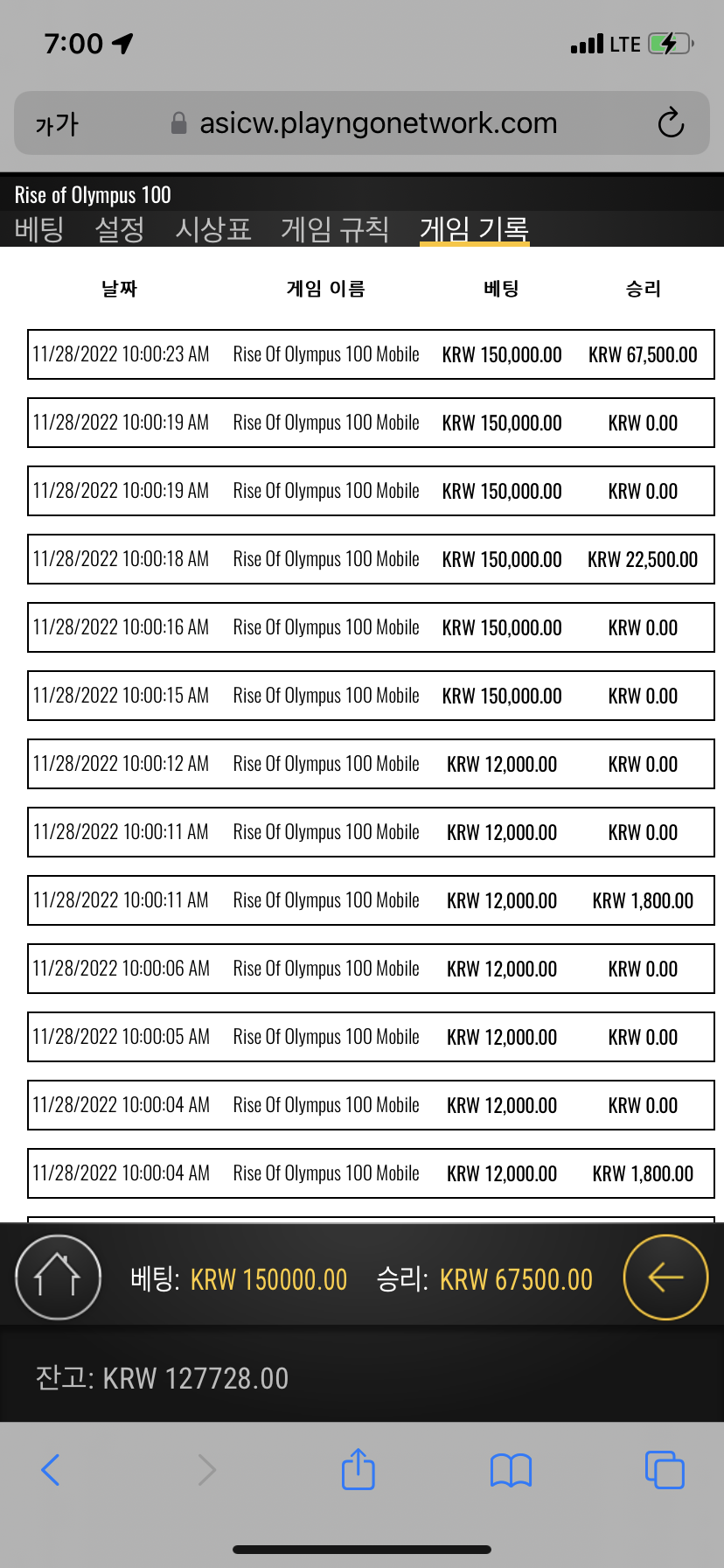The image size is (724, 1568).
Task: Switch to the 게임 규칙 tab
Action: click(x=335, y=229)
